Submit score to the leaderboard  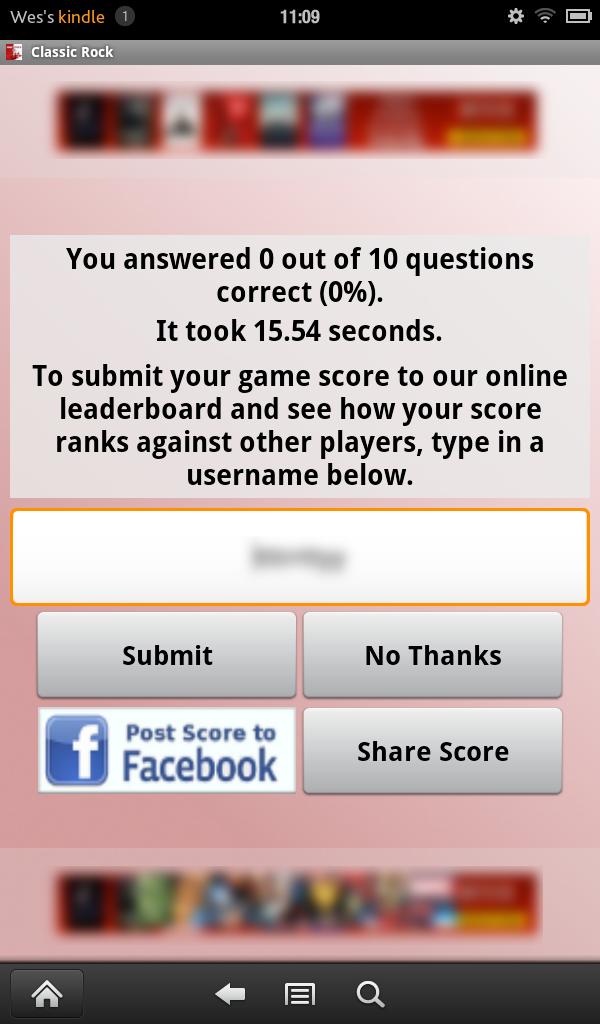tap(167, 655)
